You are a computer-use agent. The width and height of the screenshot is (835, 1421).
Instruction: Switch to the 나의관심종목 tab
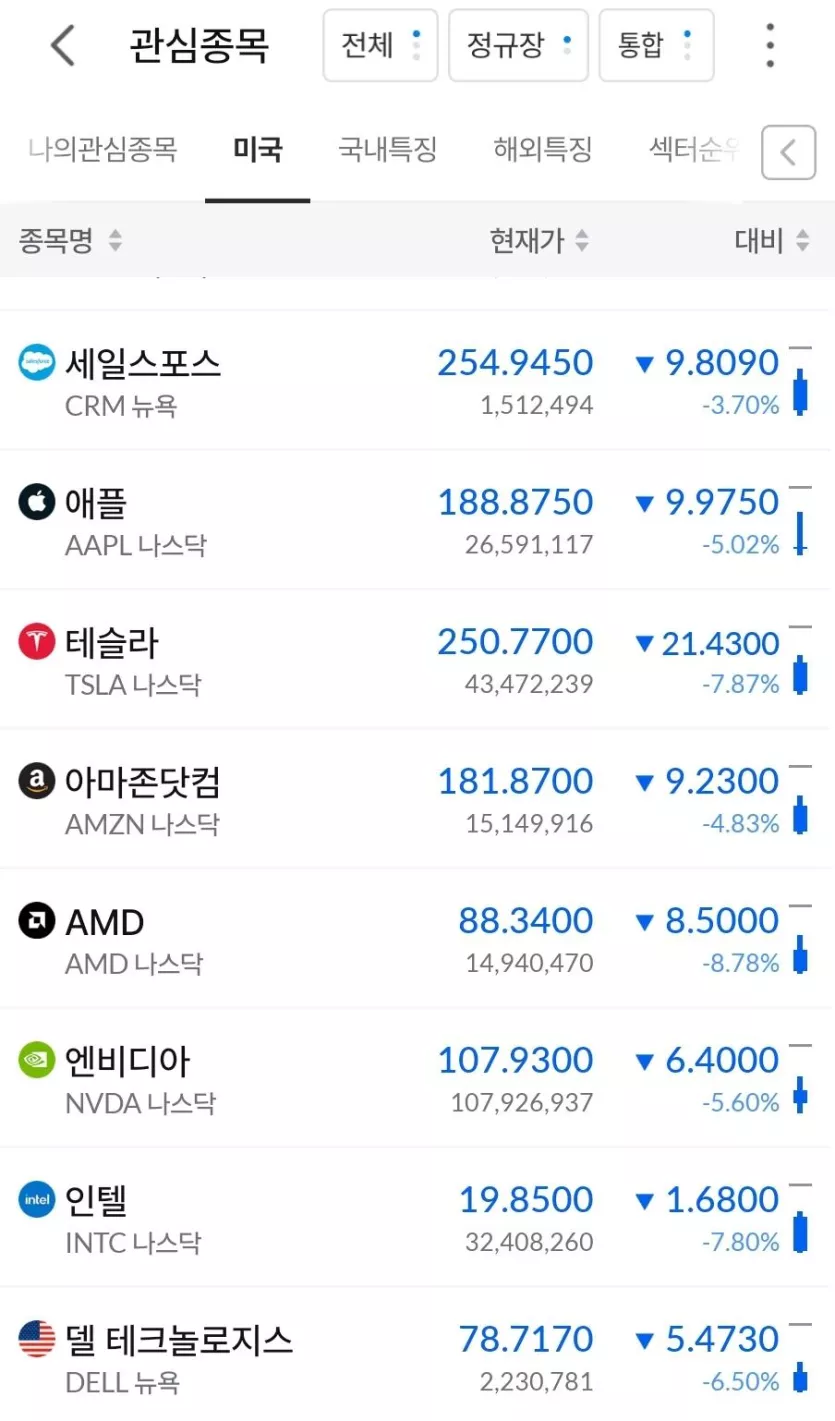click(102, 150)
